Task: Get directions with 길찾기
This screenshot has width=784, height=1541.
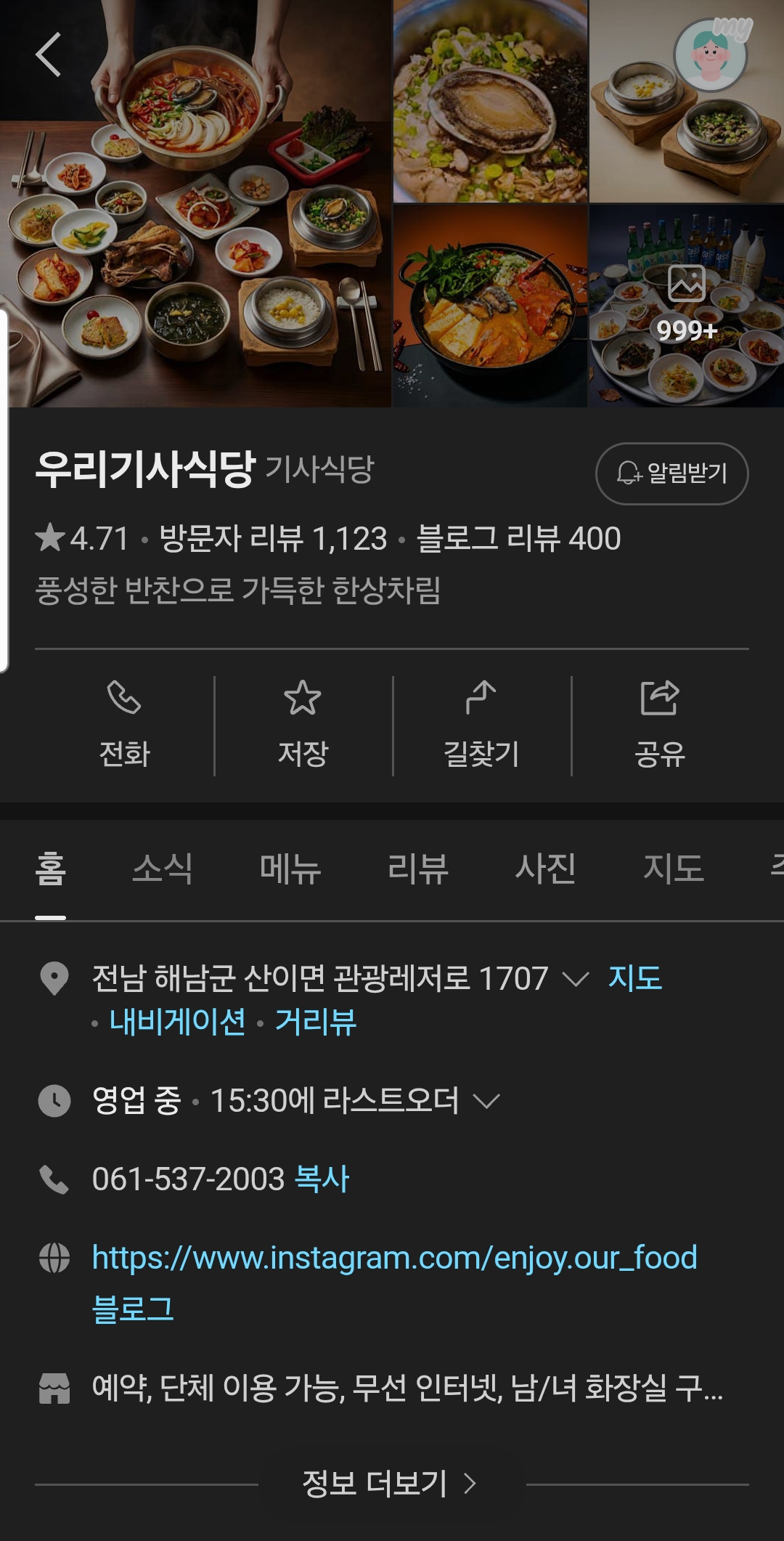Action: [481, 725]
